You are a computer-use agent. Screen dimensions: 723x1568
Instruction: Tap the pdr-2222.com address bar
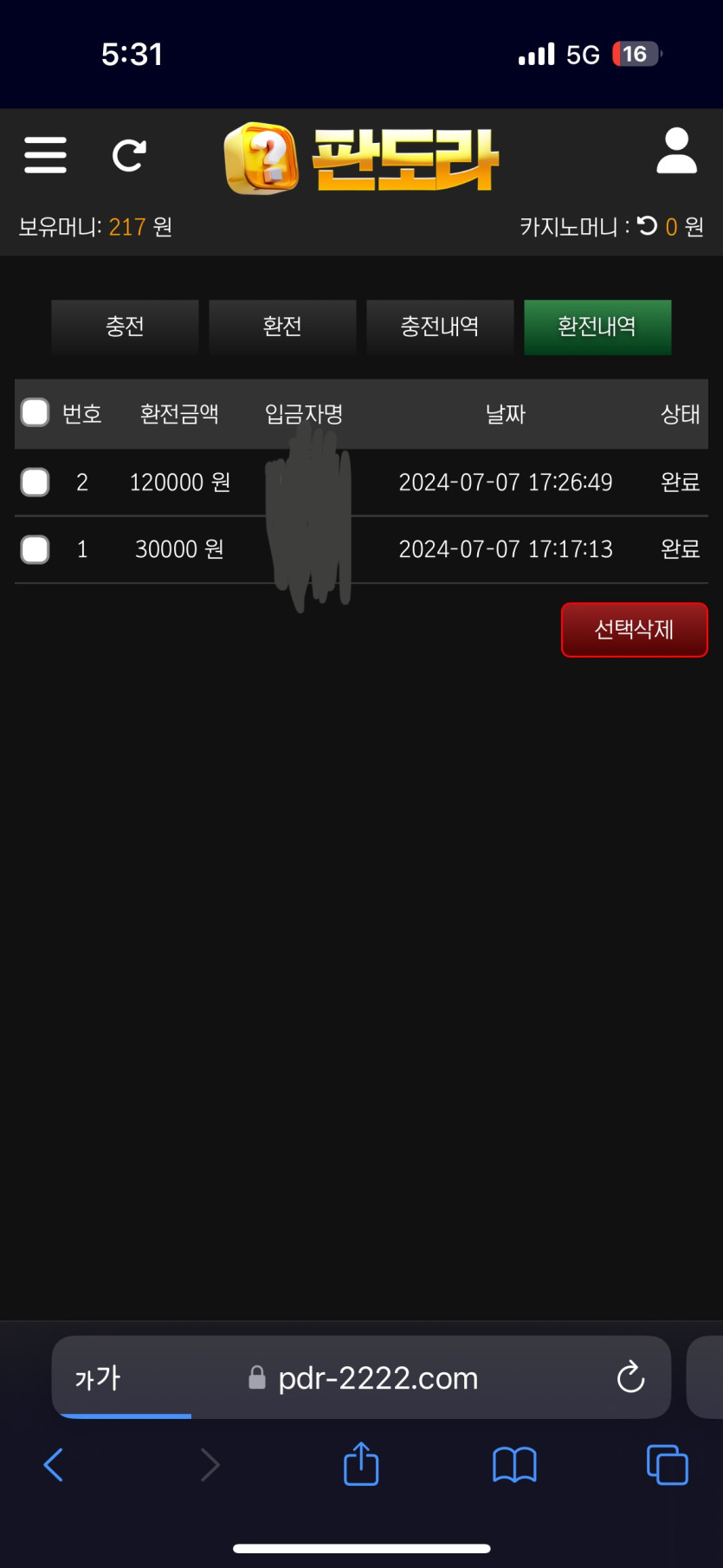coord(378,1377)
